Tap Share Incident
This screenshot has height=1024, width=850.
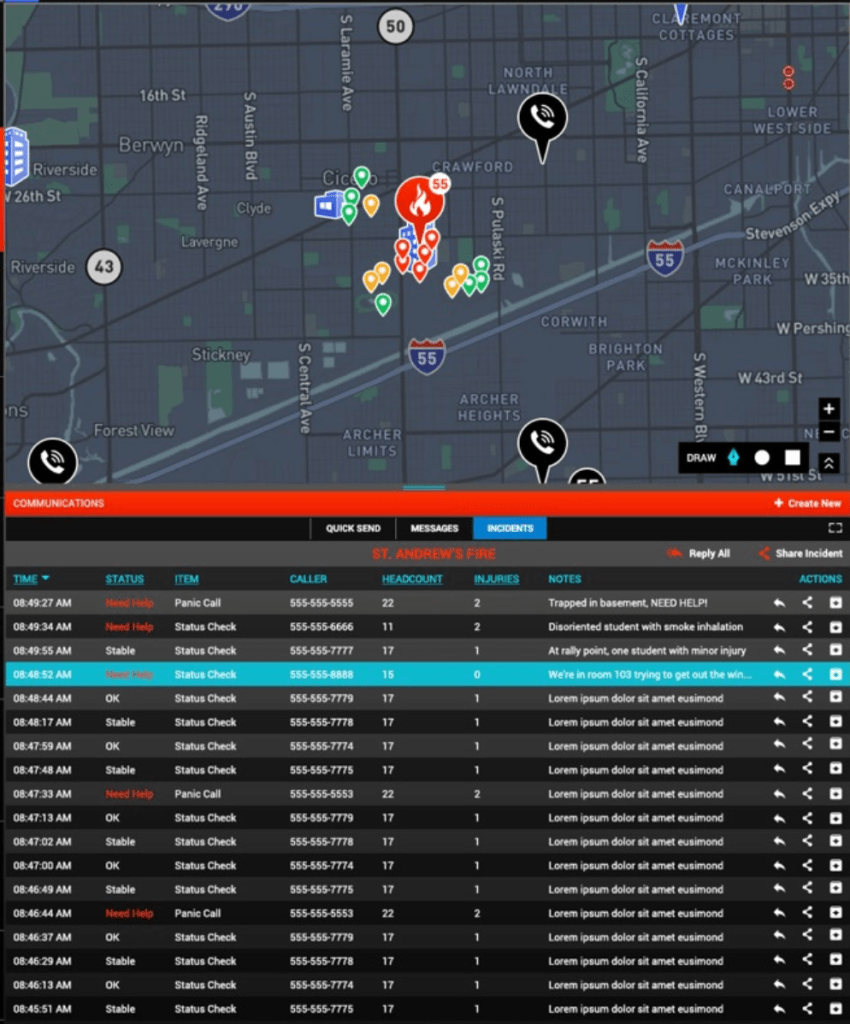(800, 553)
